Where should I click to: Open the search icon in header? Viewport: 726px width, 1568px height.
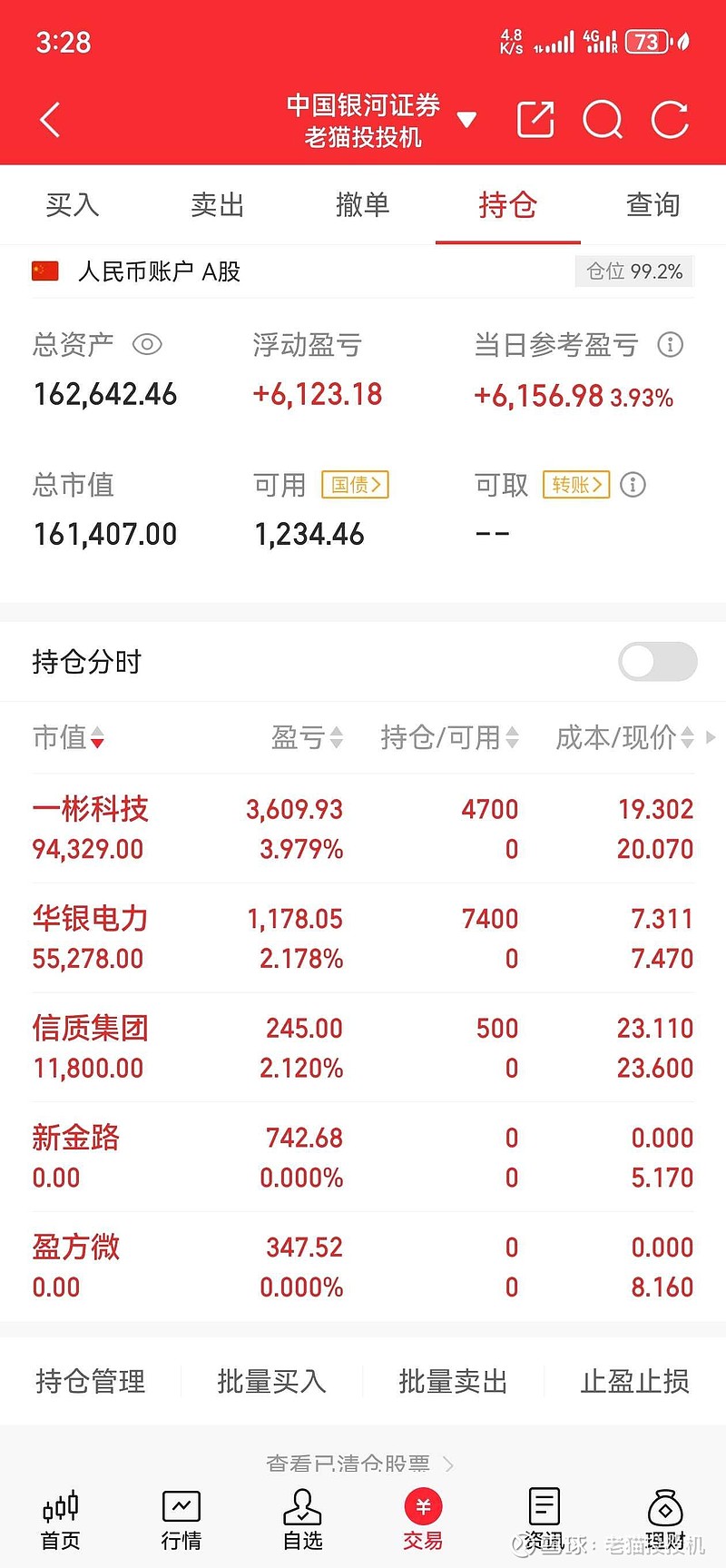click(603, 120)
